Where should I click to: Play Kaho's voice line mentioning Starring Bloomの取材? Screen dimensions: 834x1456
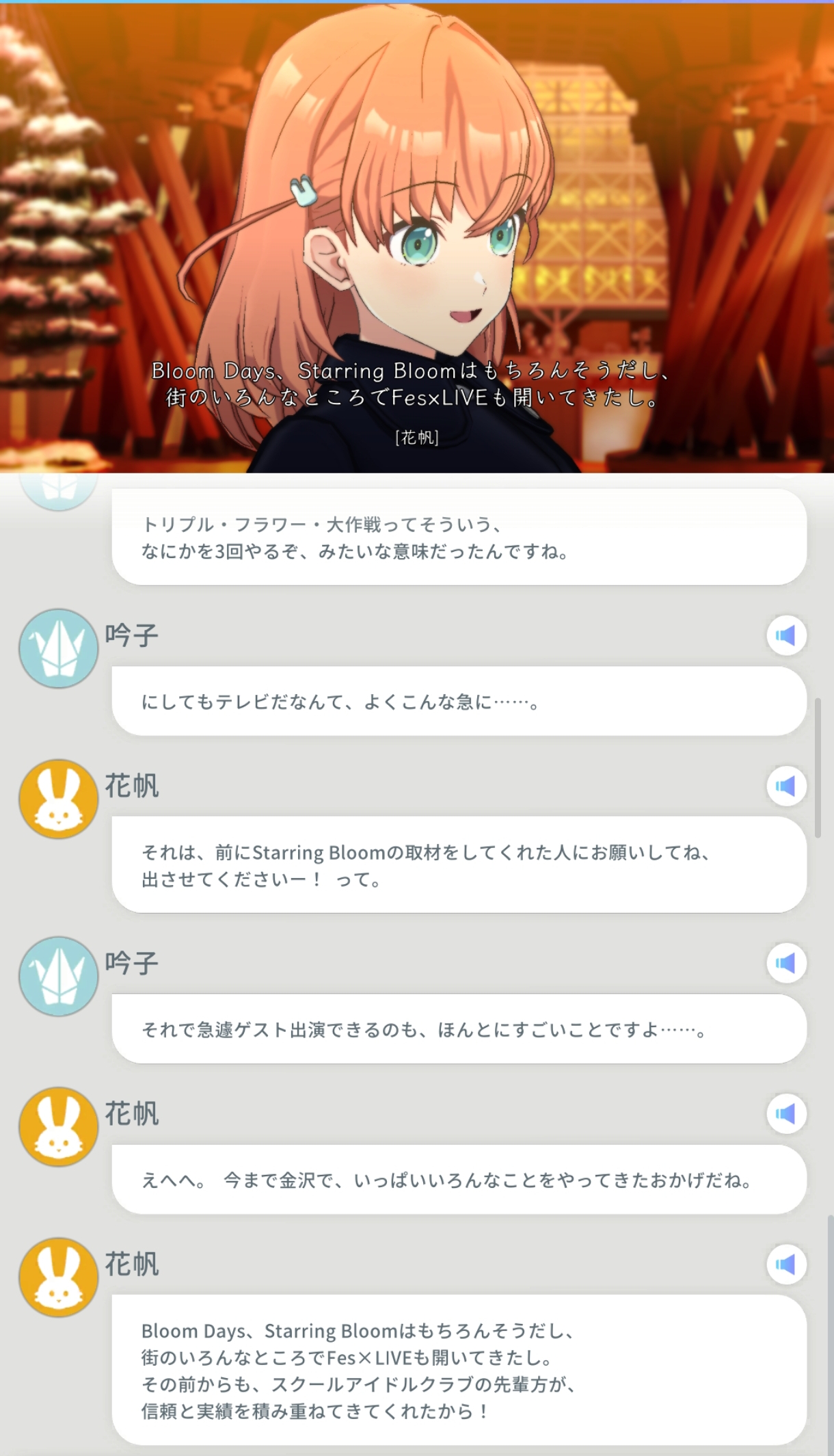coord(786,786)
